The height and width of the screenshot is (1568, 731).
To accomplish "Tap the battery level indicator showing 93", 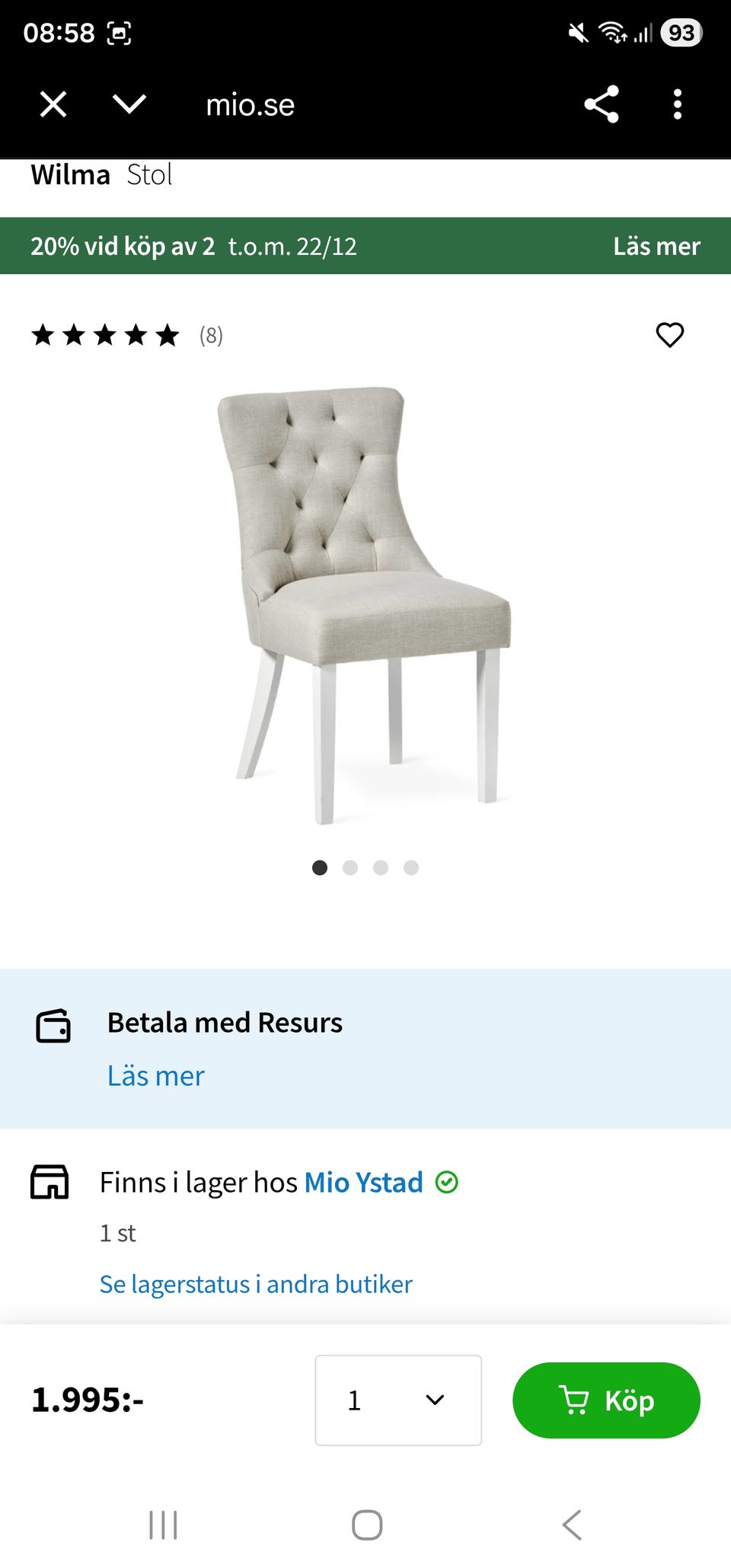I will (x=682, y=33).
